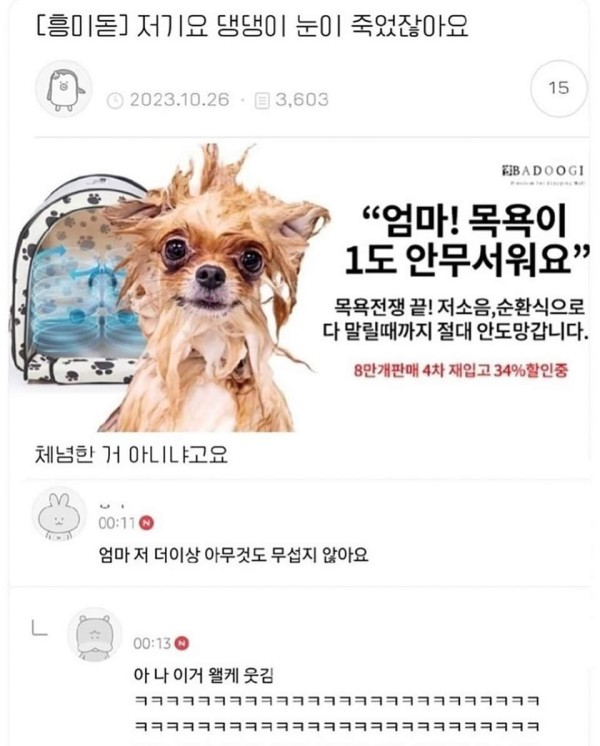Open the wet dog advertisement image

[300, 285]
